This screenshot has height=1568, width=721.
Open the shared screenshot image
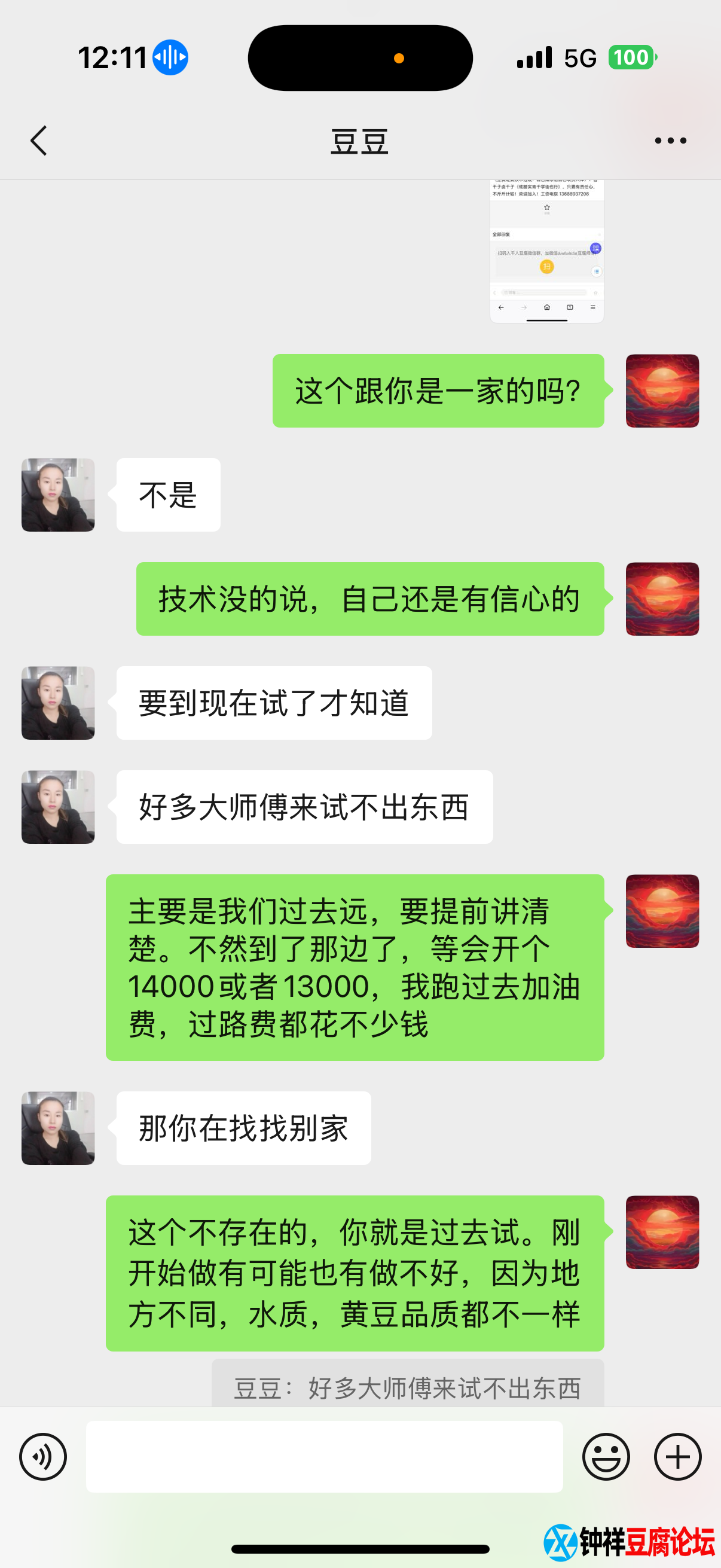coord(546,251)
